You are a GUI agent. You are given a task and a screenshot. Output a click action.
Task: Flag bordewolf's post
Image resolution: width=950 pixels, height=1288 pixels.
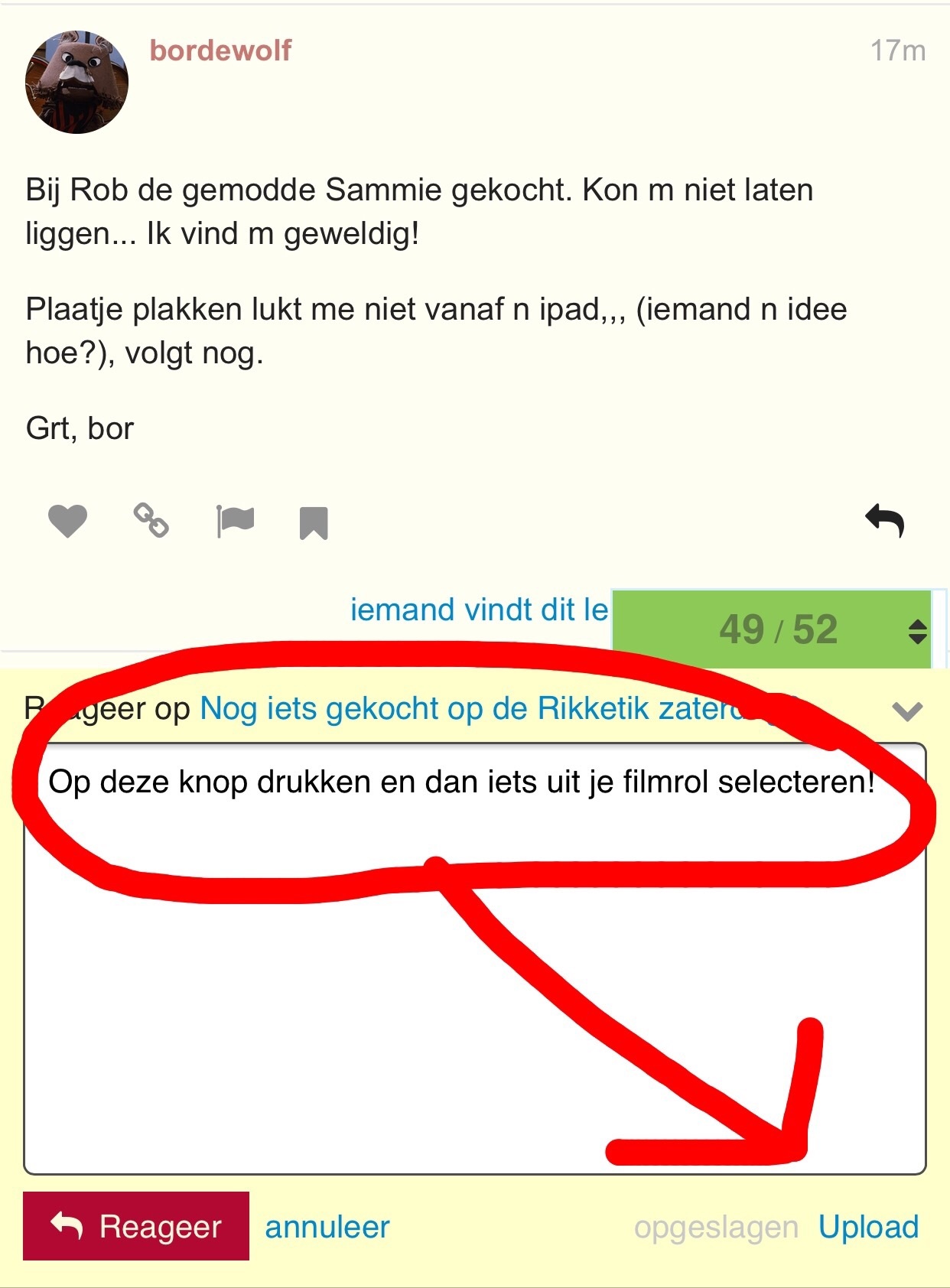pyautogui.click(x=234, y=522)
